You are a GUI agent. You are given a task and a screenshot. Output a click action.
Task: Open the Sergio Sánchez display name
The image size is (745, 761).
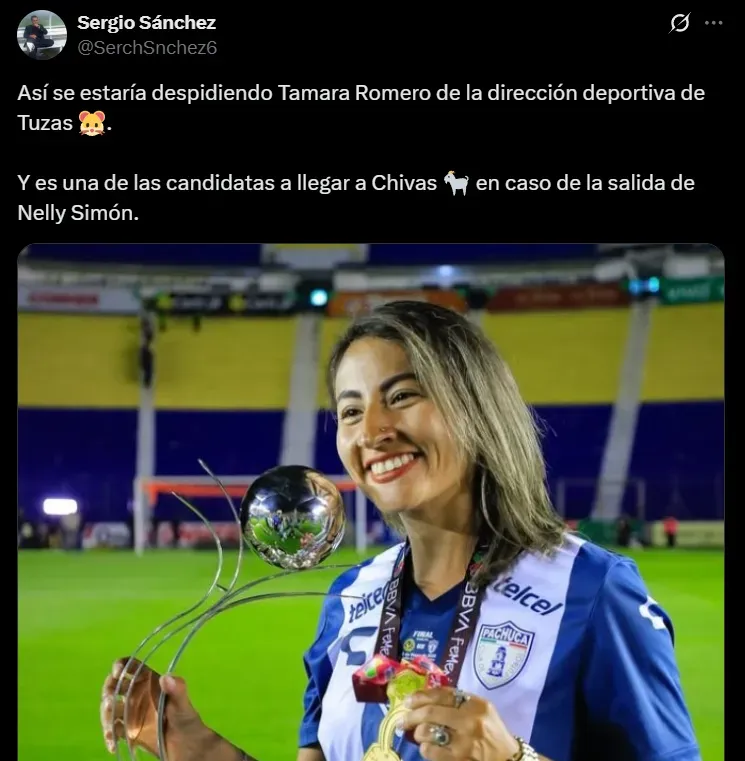[146, 22]
